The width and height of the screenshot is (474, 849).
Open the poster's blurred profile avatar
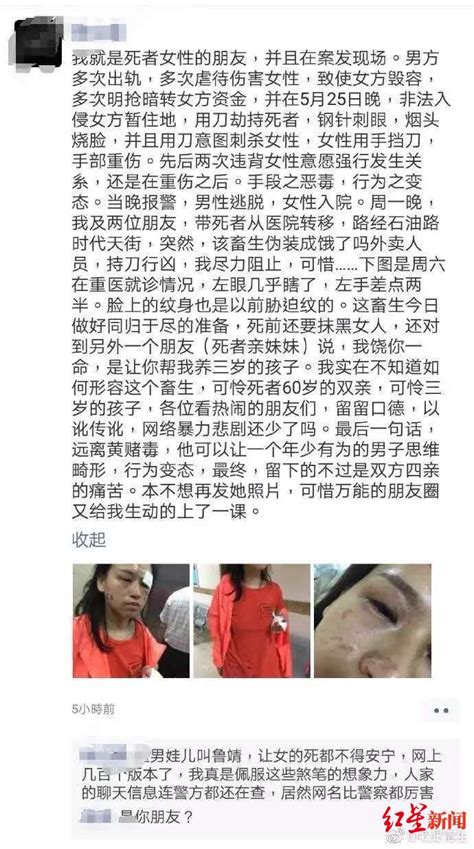coord(38,42)
